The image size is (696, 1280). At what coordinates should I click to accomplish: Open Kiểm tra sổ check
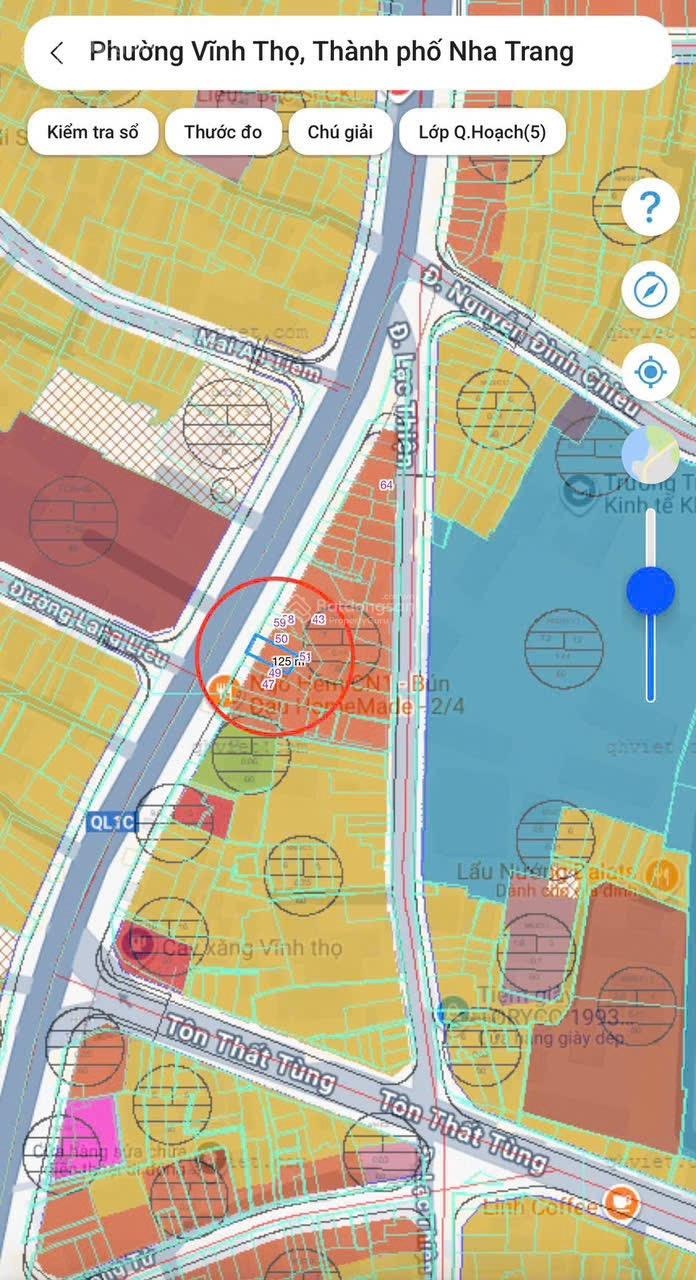[92, 132]
